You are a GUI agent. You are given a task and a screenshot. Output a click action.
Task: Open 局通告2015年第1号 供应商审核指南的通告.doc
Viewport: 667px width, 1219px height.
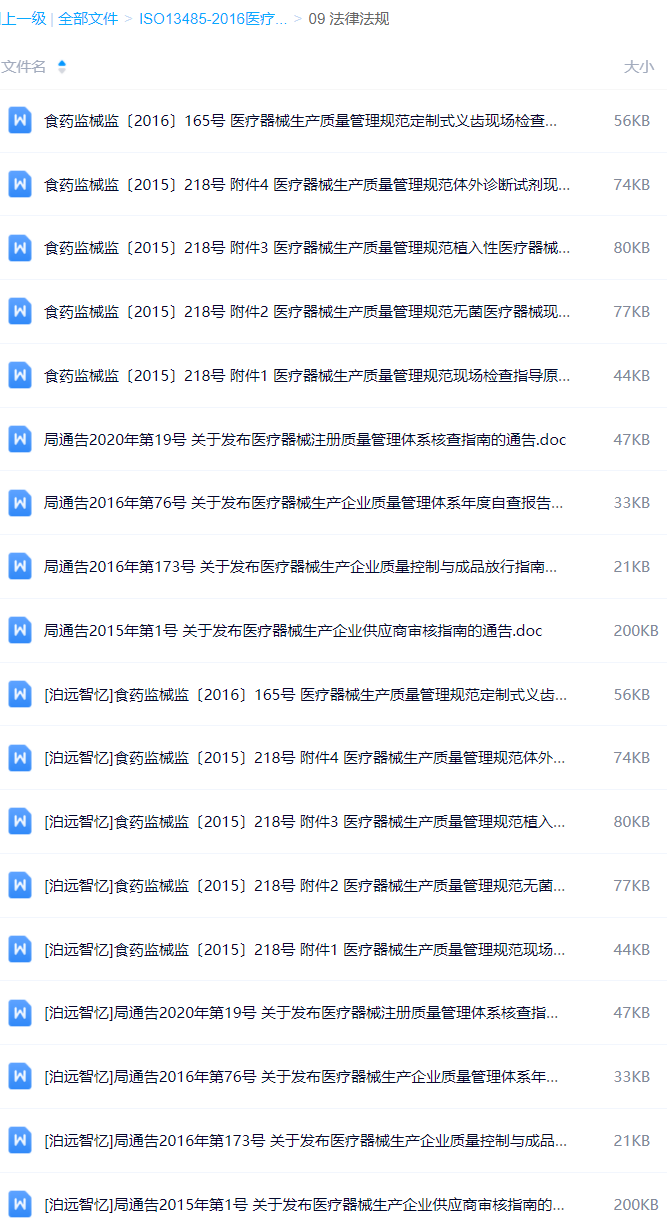point(293,631)
